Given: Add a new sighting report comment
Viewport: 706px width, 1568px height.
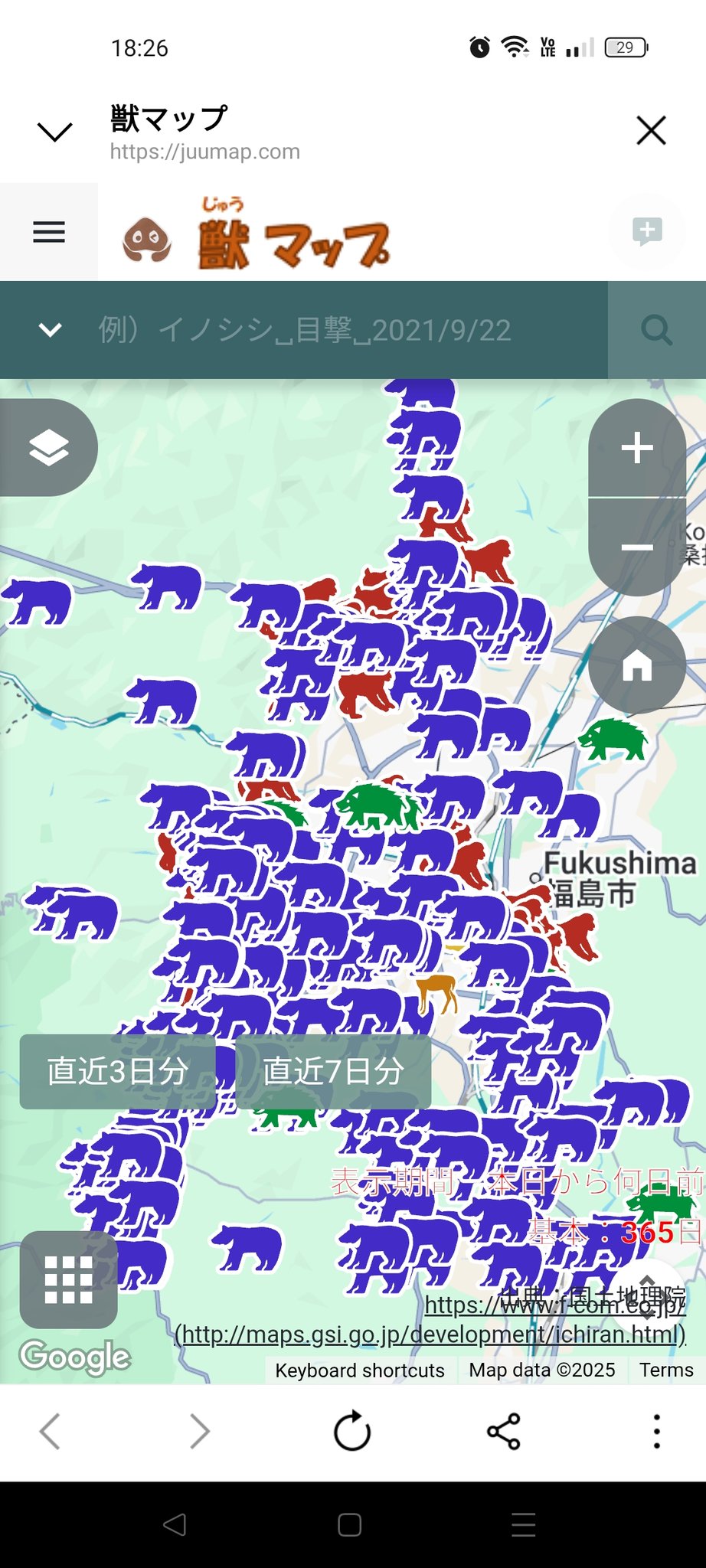Looking at the screenshot, I should pos(647,231).
